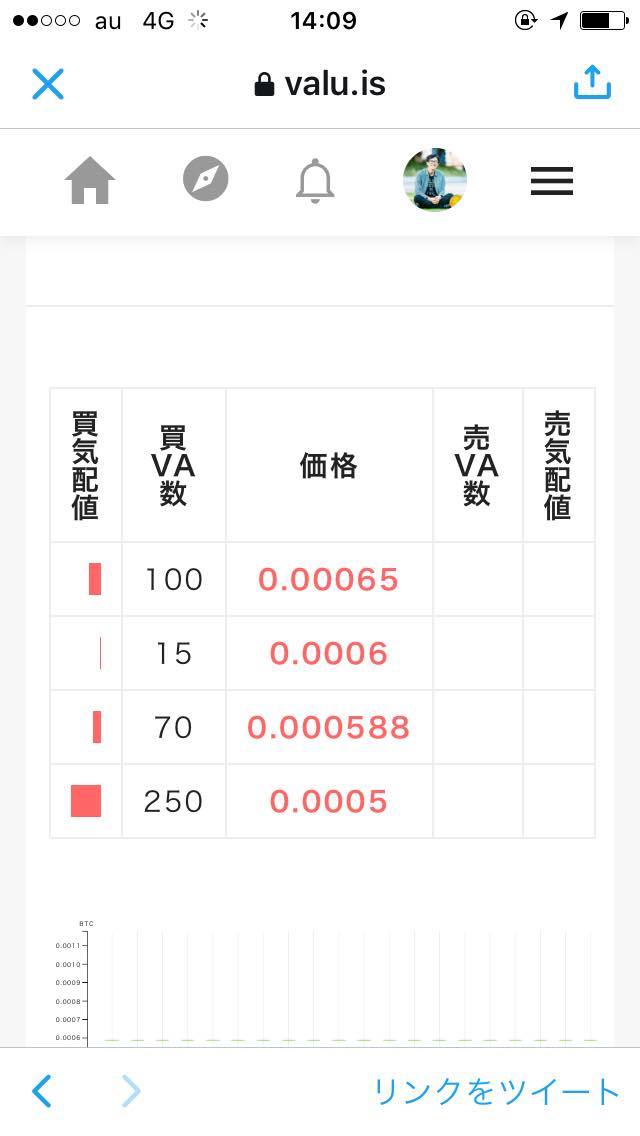Close the in-app browser

tap(48, 84)
